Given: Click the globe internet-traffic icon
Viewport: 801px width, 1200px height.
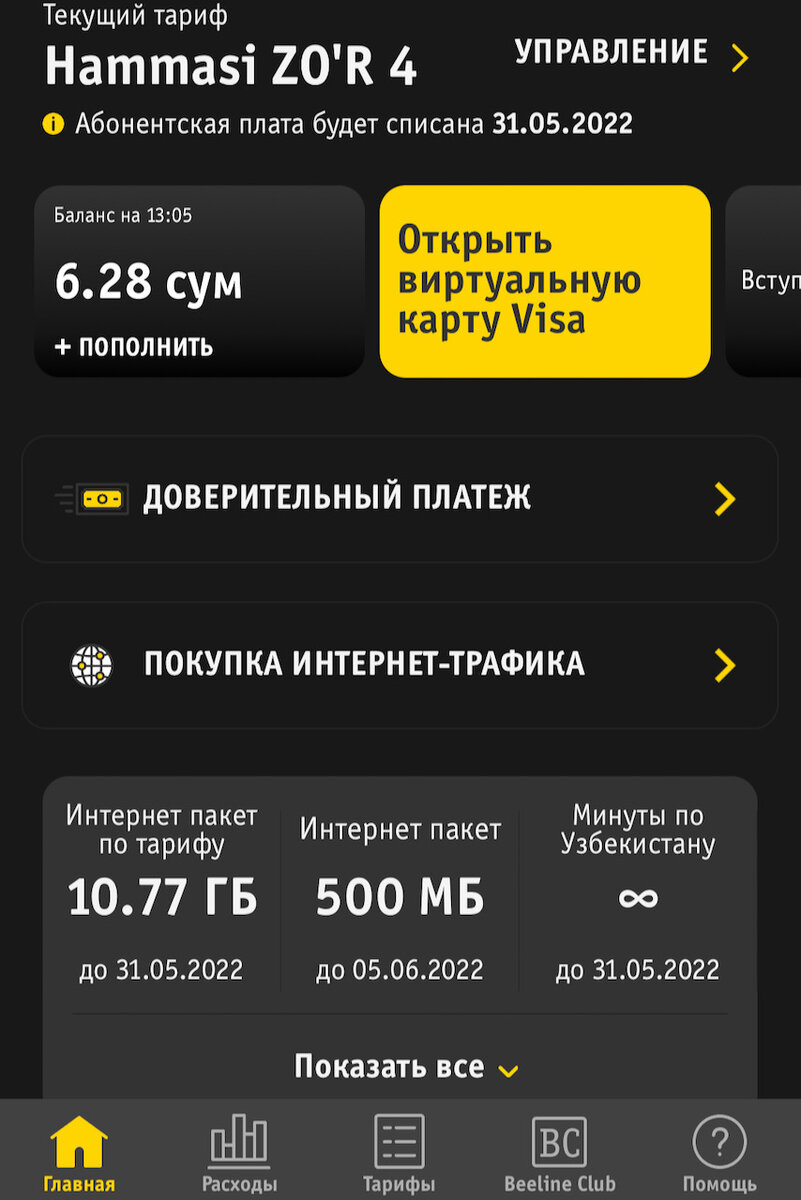Looking at the screenshot, I should pyautogui.click(x=93, y=664).
